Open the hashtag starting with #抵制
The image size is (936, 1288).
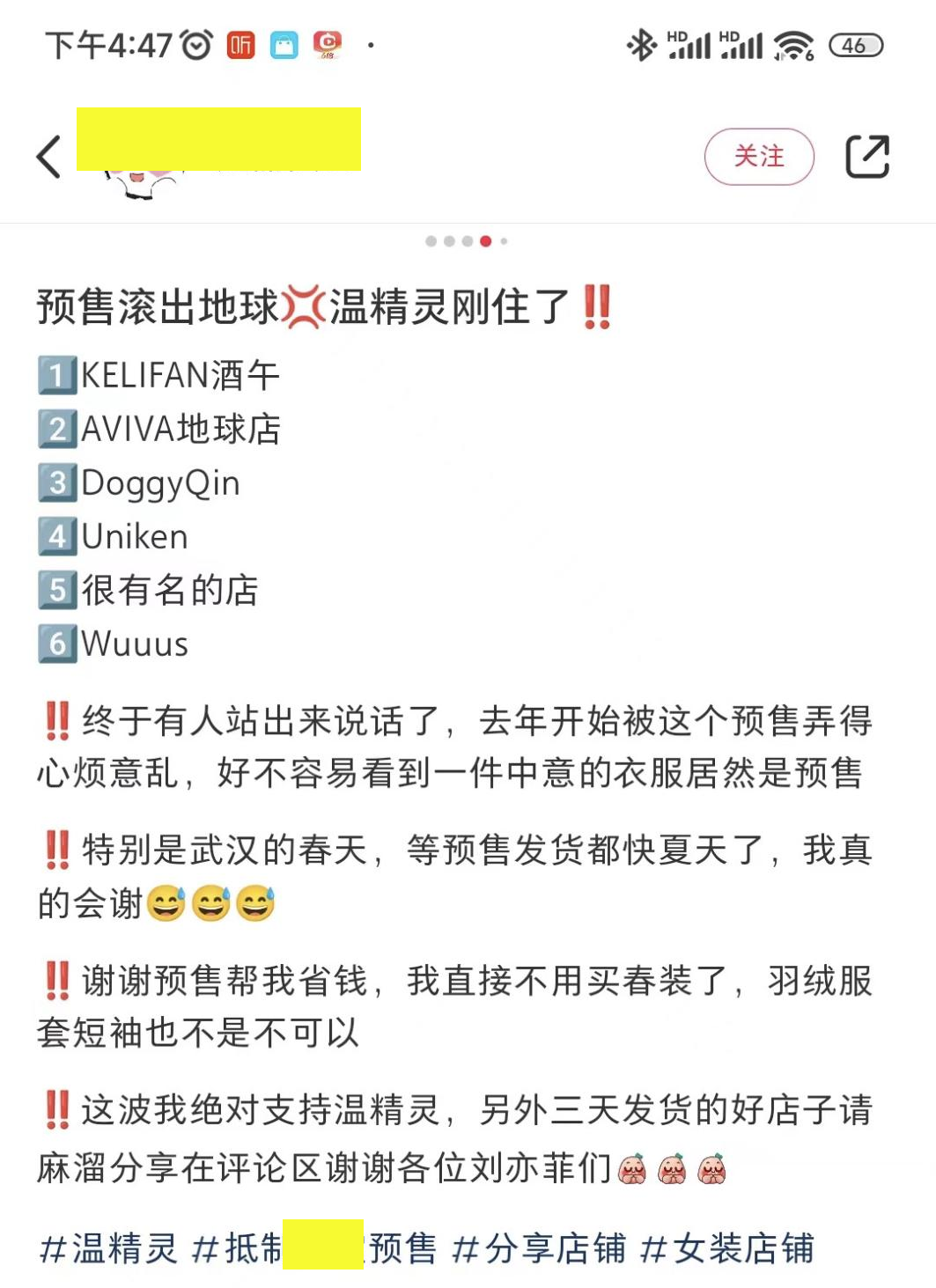(x=238, y=1248)
